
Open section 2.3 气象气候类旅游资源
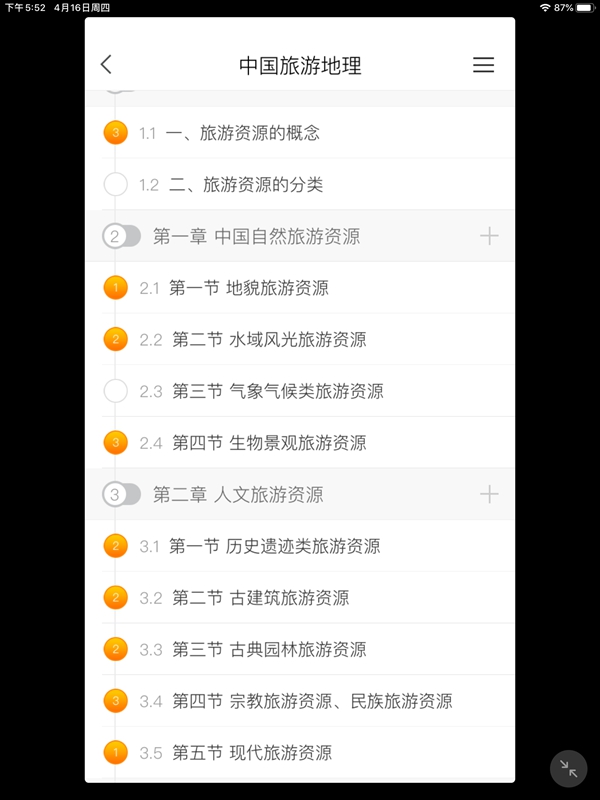click(277, 391)
